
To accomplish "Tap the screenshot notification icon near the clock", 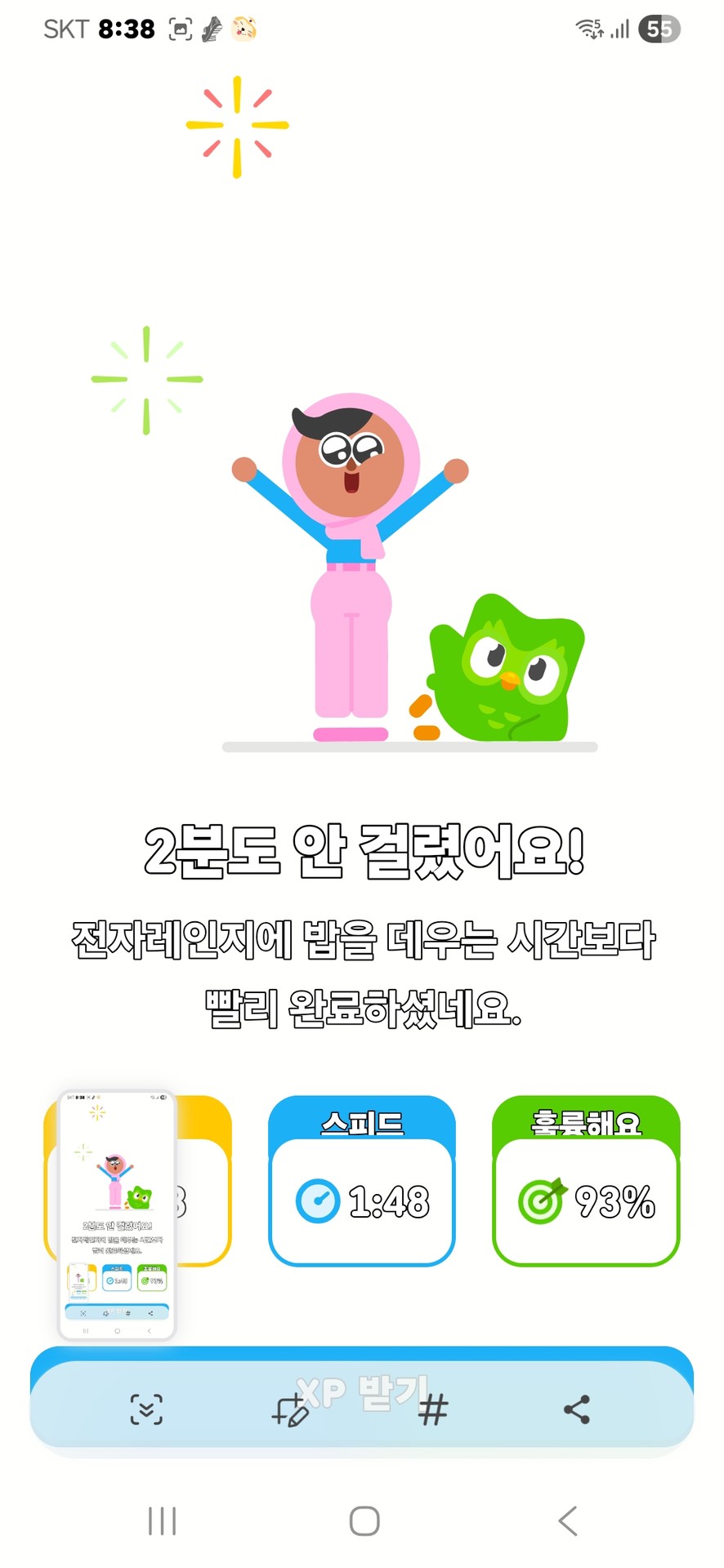I will pyautogui.click(x=182, y=28).
